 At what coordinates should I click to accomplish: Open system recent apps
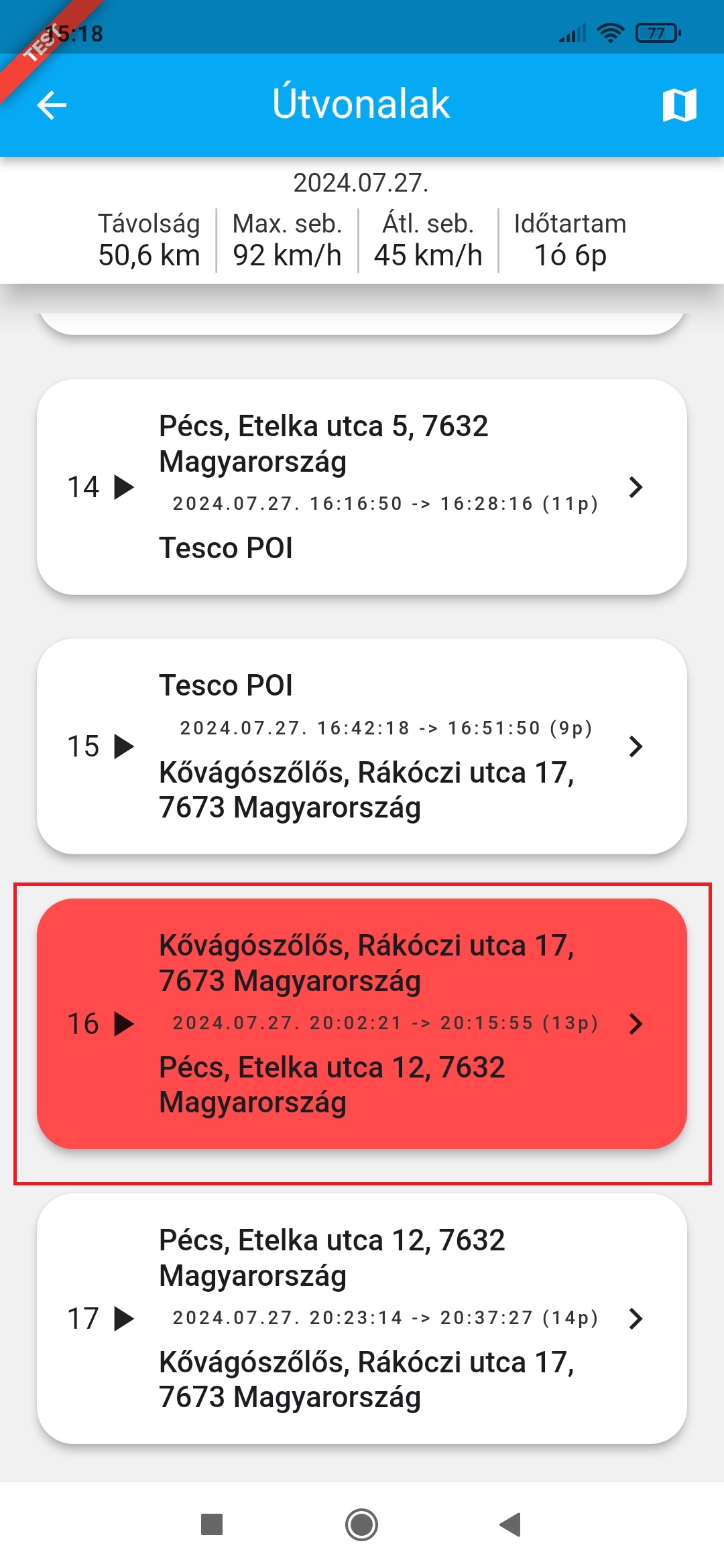pos(212,1525)
